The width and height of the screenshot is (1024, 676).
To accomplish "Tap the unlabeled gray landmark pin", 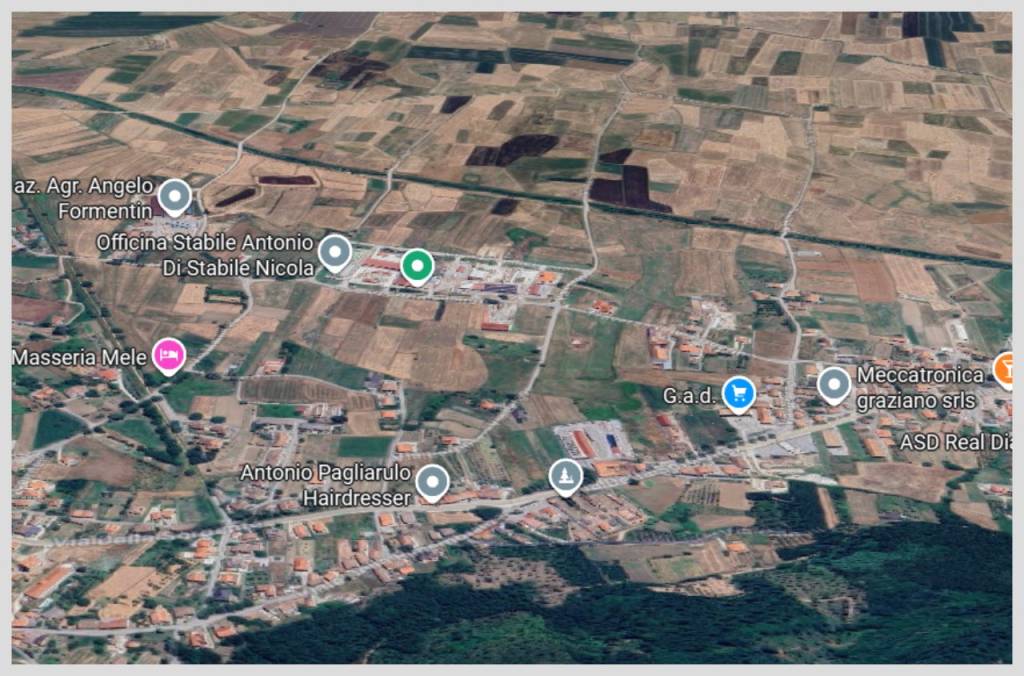I will [565, 476].
